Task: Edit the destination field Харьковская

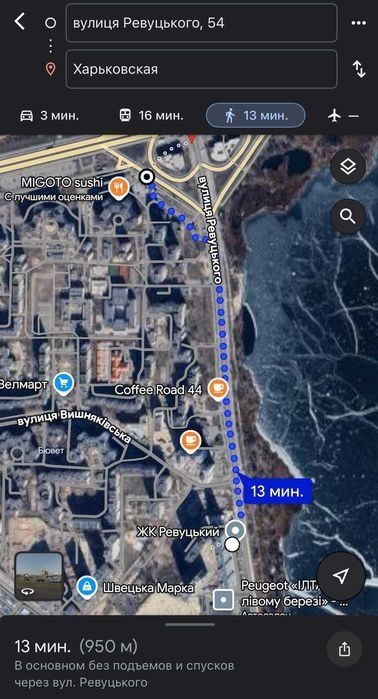Action: pyautogui.click(x=201, y=69)
